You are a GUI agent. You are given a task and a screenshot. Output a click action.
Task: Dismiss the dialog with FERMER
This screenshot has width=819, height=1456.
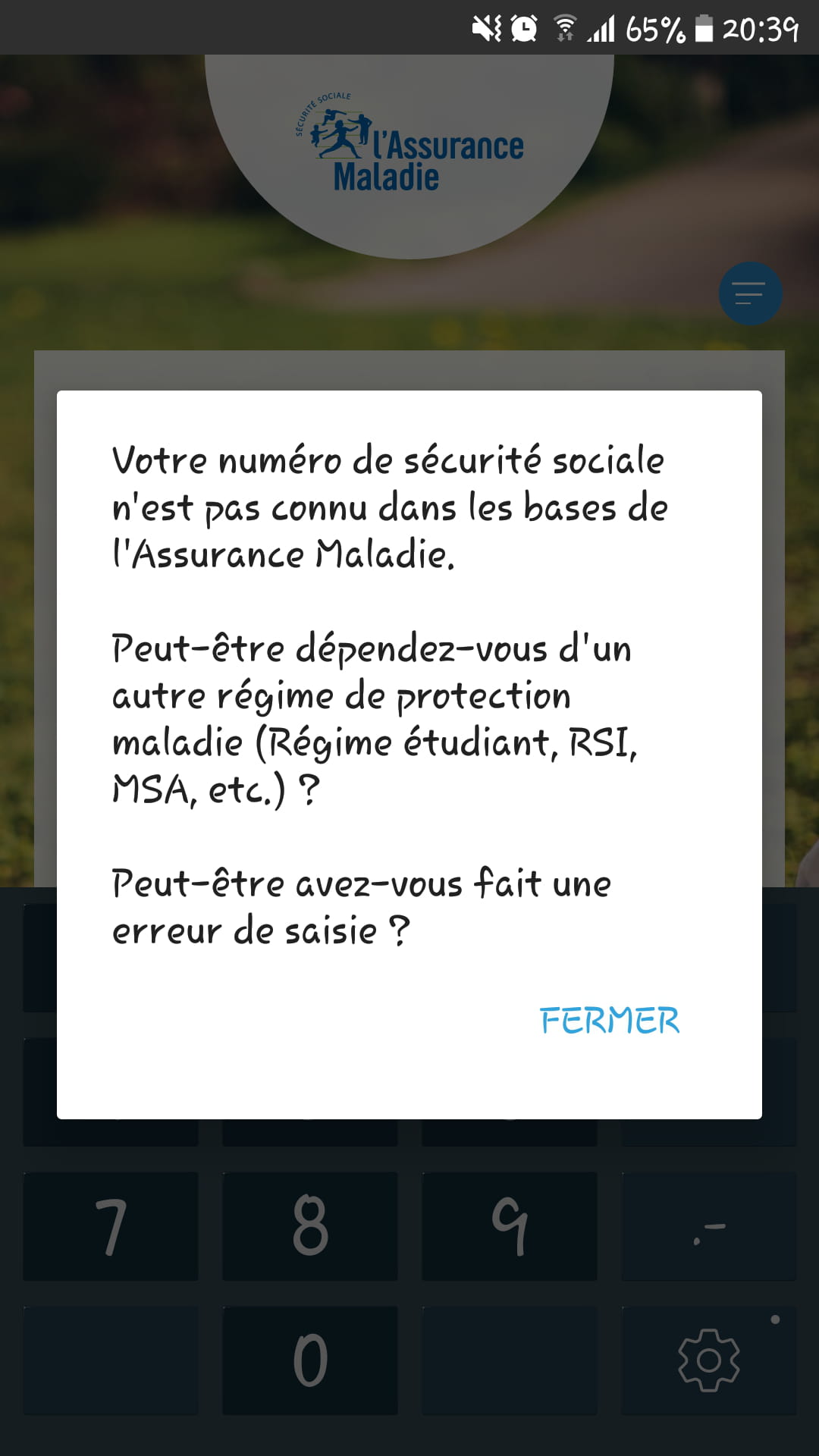[610, 1021]
